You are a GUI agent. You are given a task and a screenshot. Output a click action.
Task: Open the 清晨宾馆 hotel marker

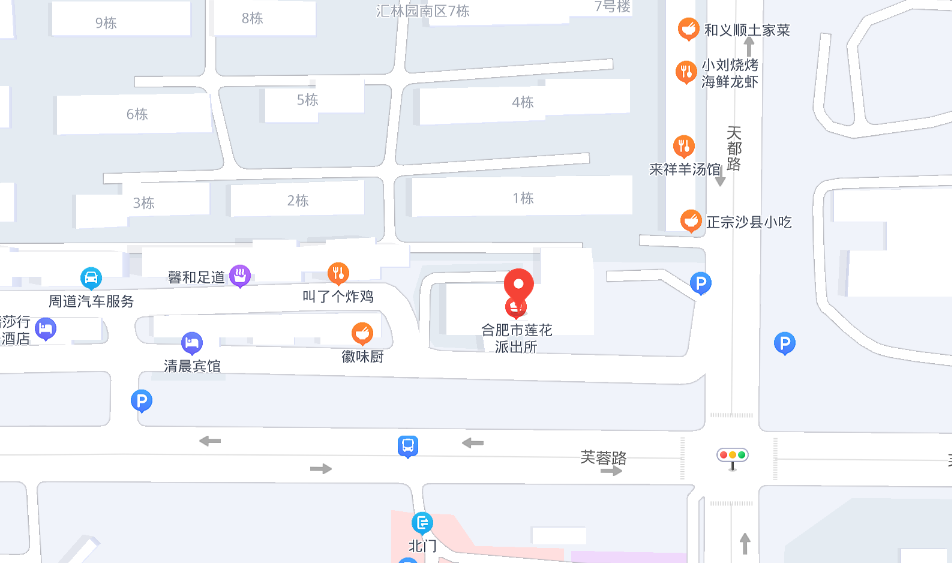pos(192,343)
